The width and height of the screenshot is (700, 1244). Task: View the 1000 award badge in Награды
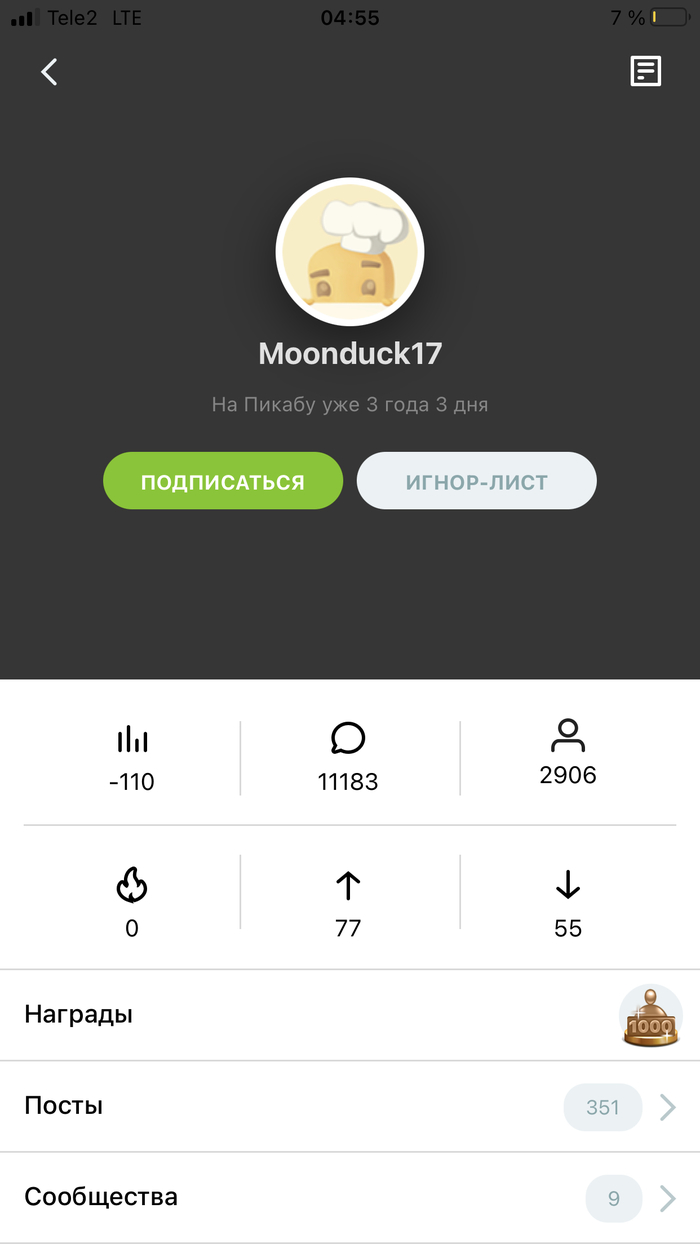coord(650,1016)
